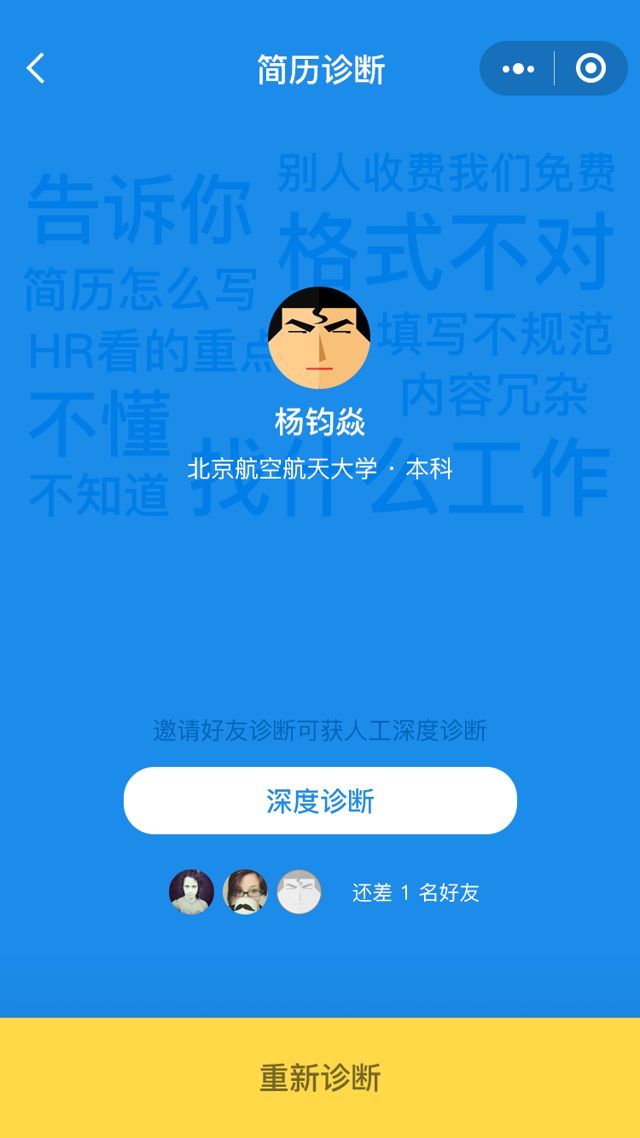Tap the 深度诊断 button

pyautogui.click(x=320, y=800)
